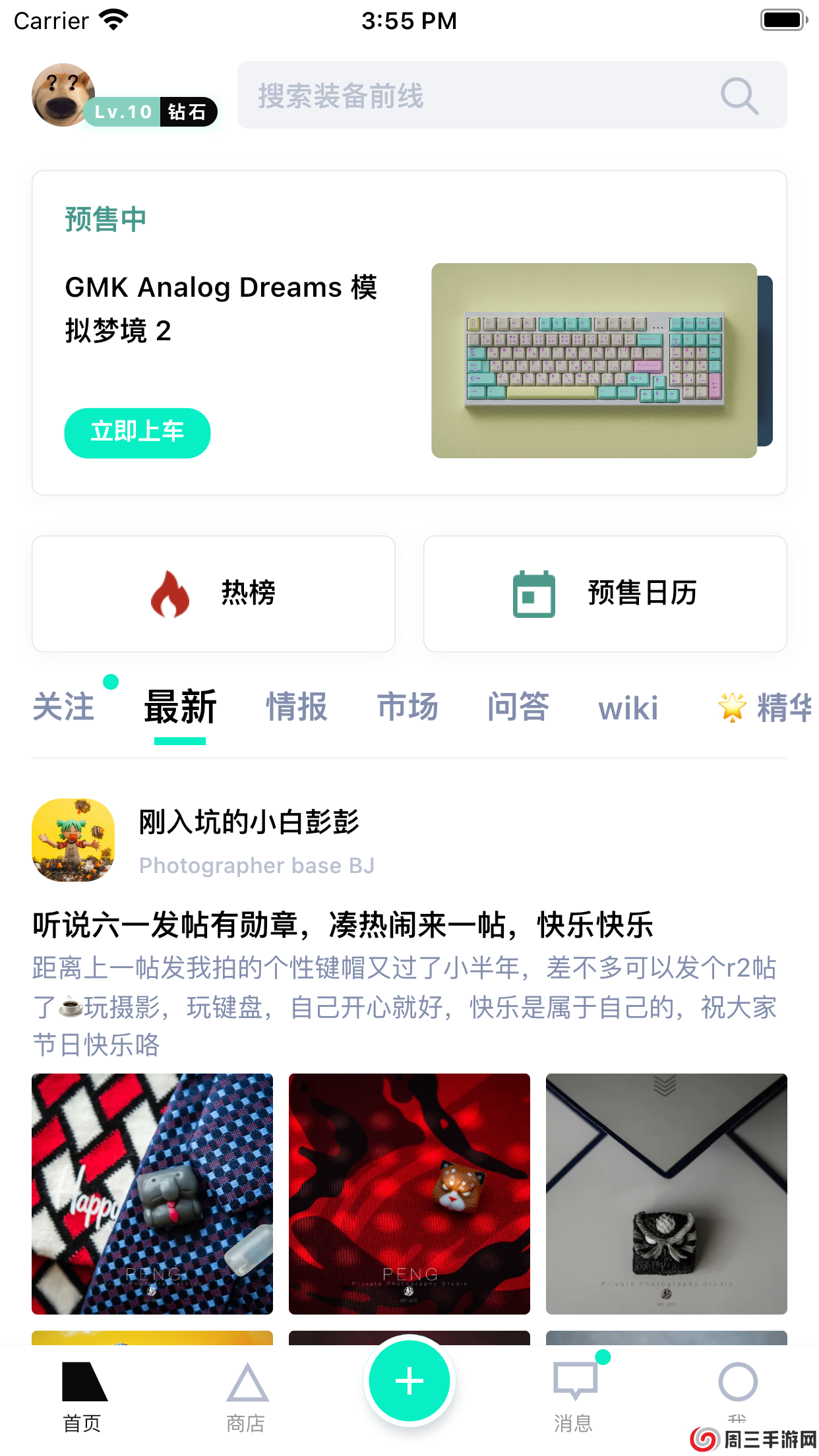819x1456 pixels.
Task: Open the 预售日历 calendar icon
Action: pyautogui.click(x=534, y=593)
